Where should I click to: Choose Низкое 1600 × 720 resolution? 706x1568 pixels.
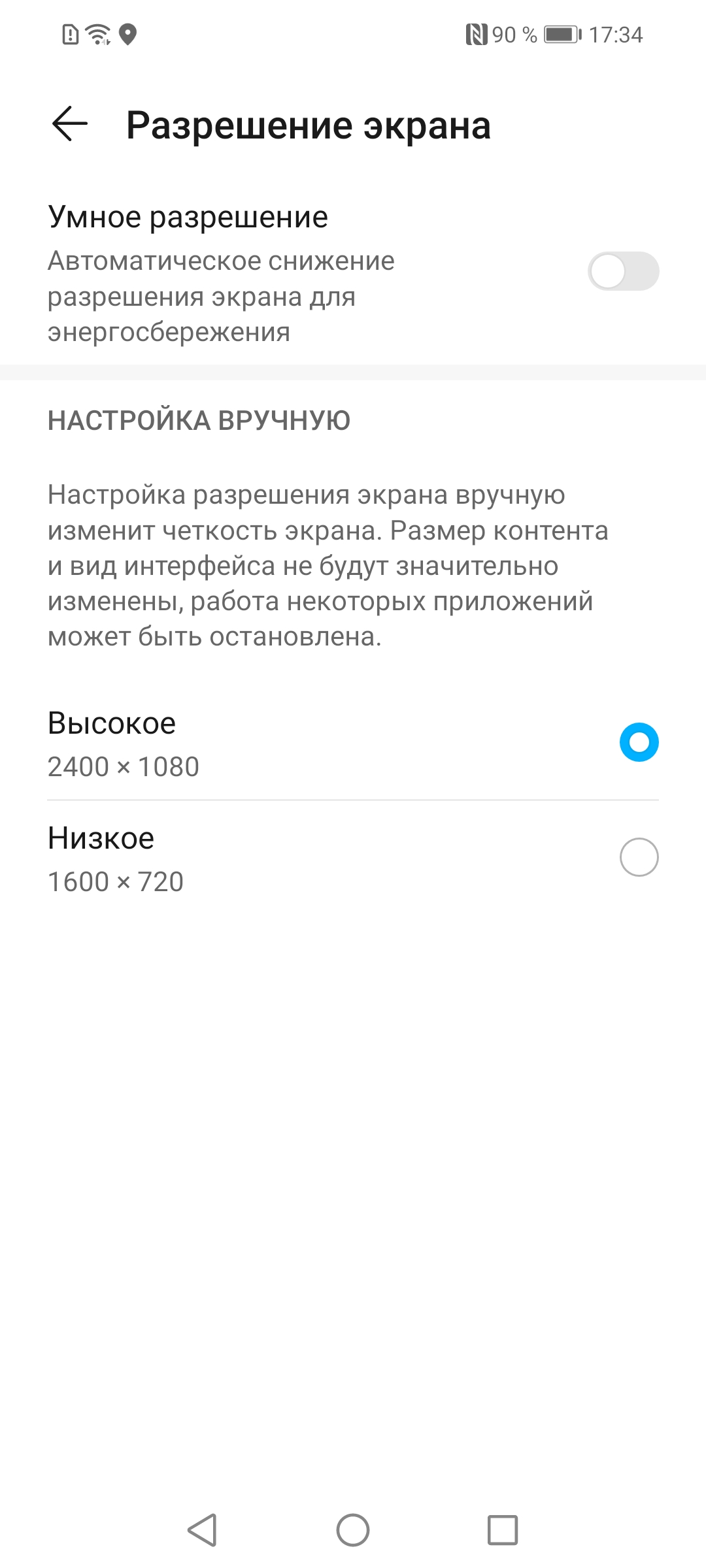click(638, 857)
